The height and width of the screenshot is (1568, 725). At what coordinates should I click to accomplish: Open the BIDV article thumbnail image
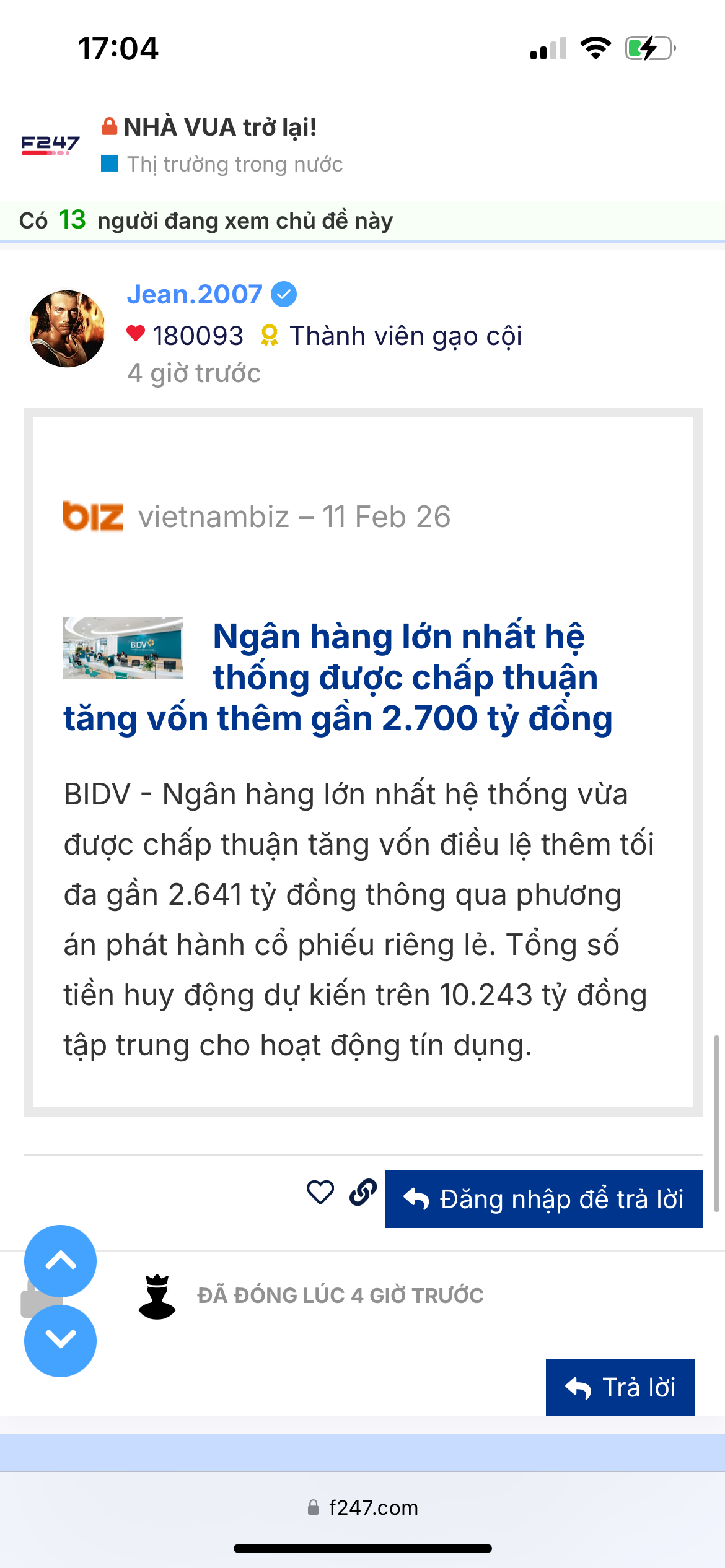(123, 648)
